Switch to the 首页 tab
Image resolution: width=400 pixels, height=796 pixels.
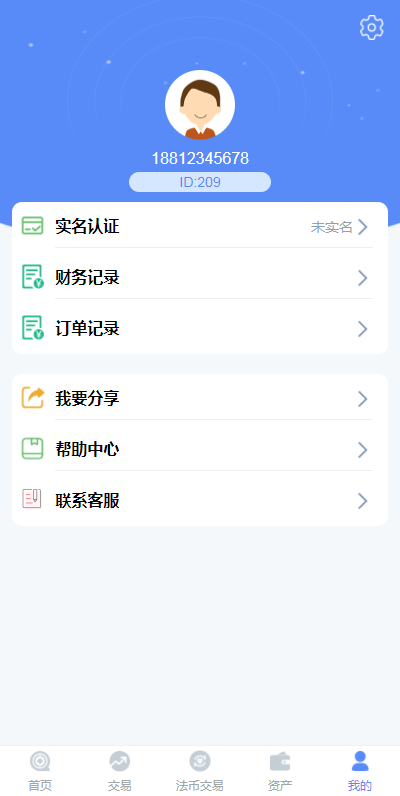tap(40, 771)
